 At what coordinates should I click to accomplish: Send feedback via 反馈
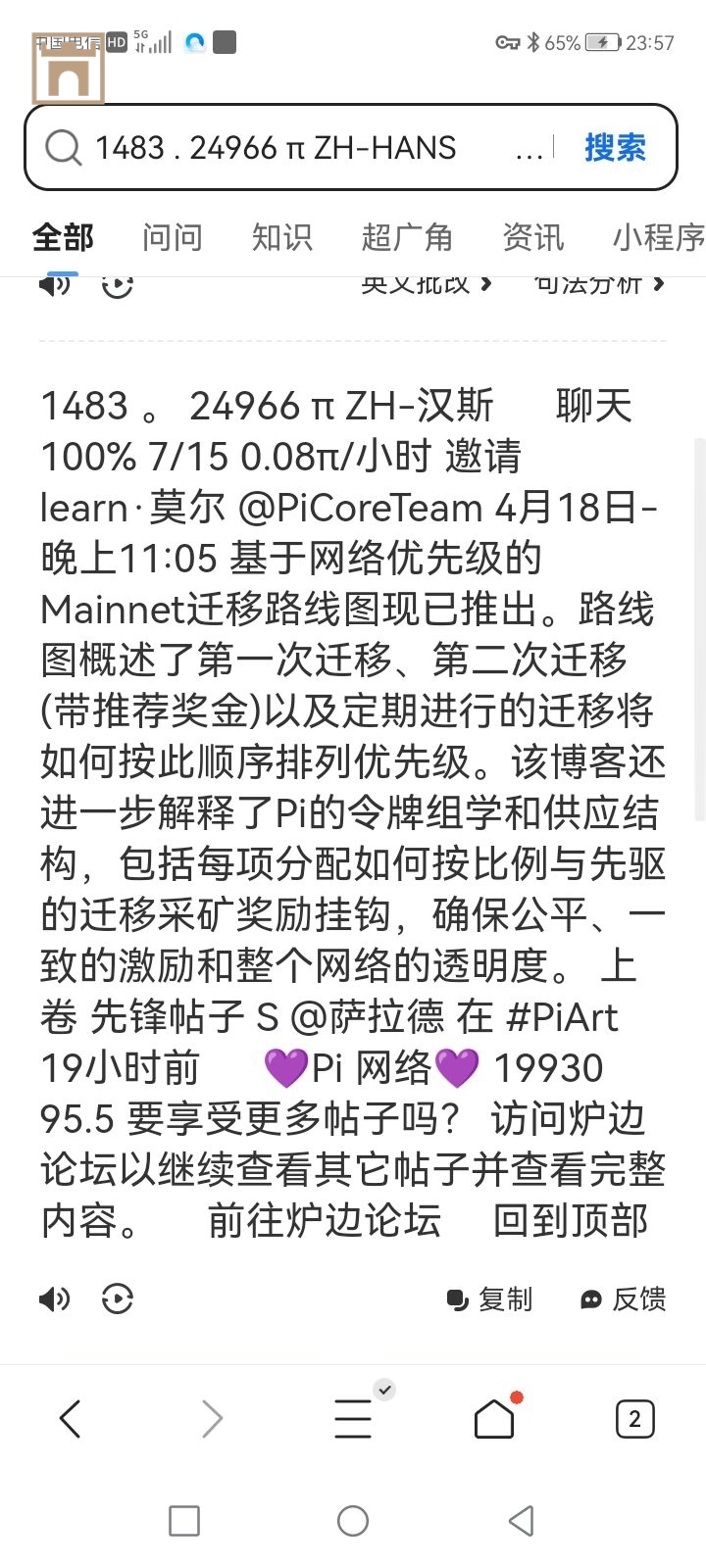click(623, 1299)
